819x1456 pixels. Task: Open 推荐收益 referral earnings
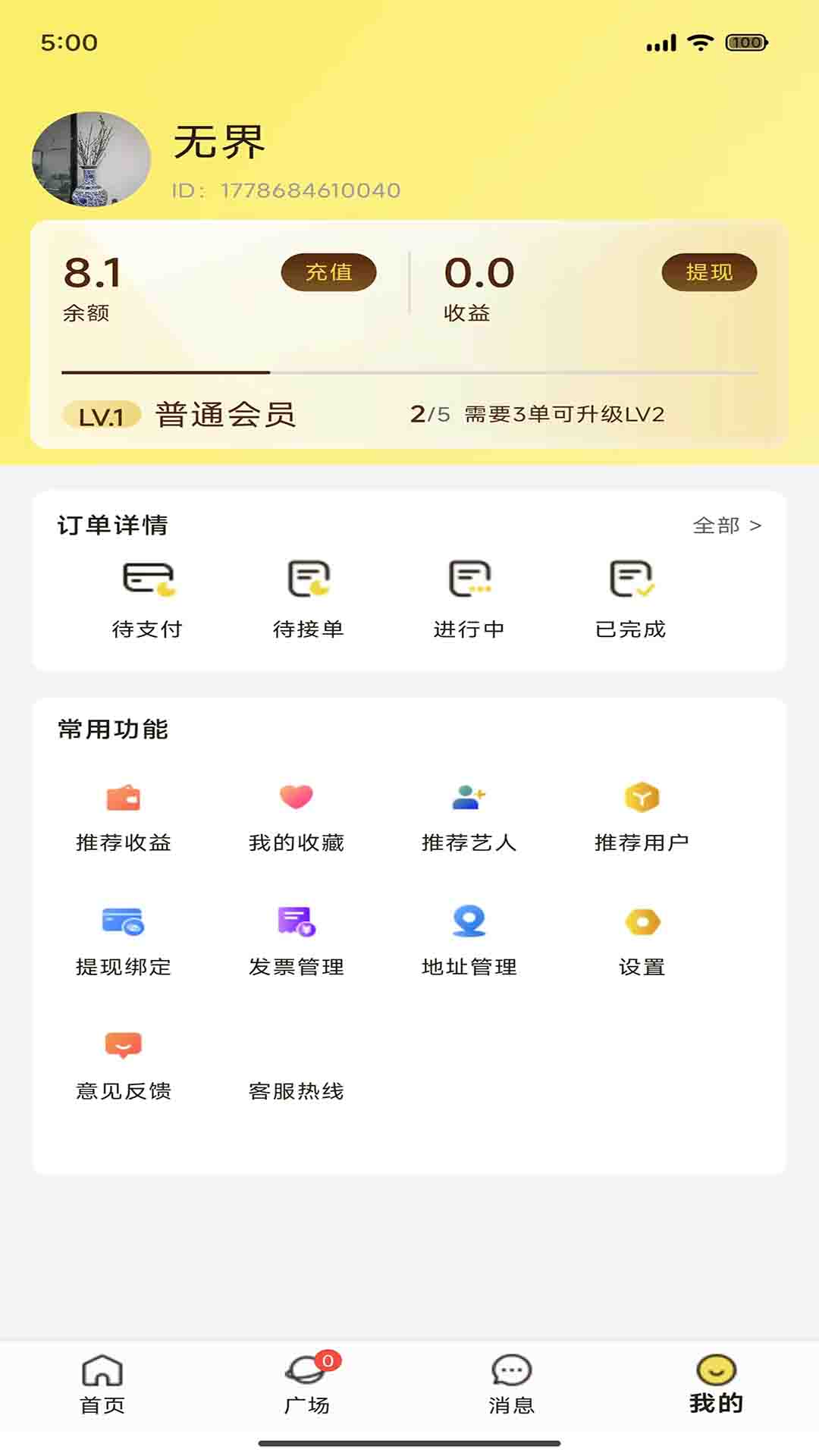click(123, 817)
